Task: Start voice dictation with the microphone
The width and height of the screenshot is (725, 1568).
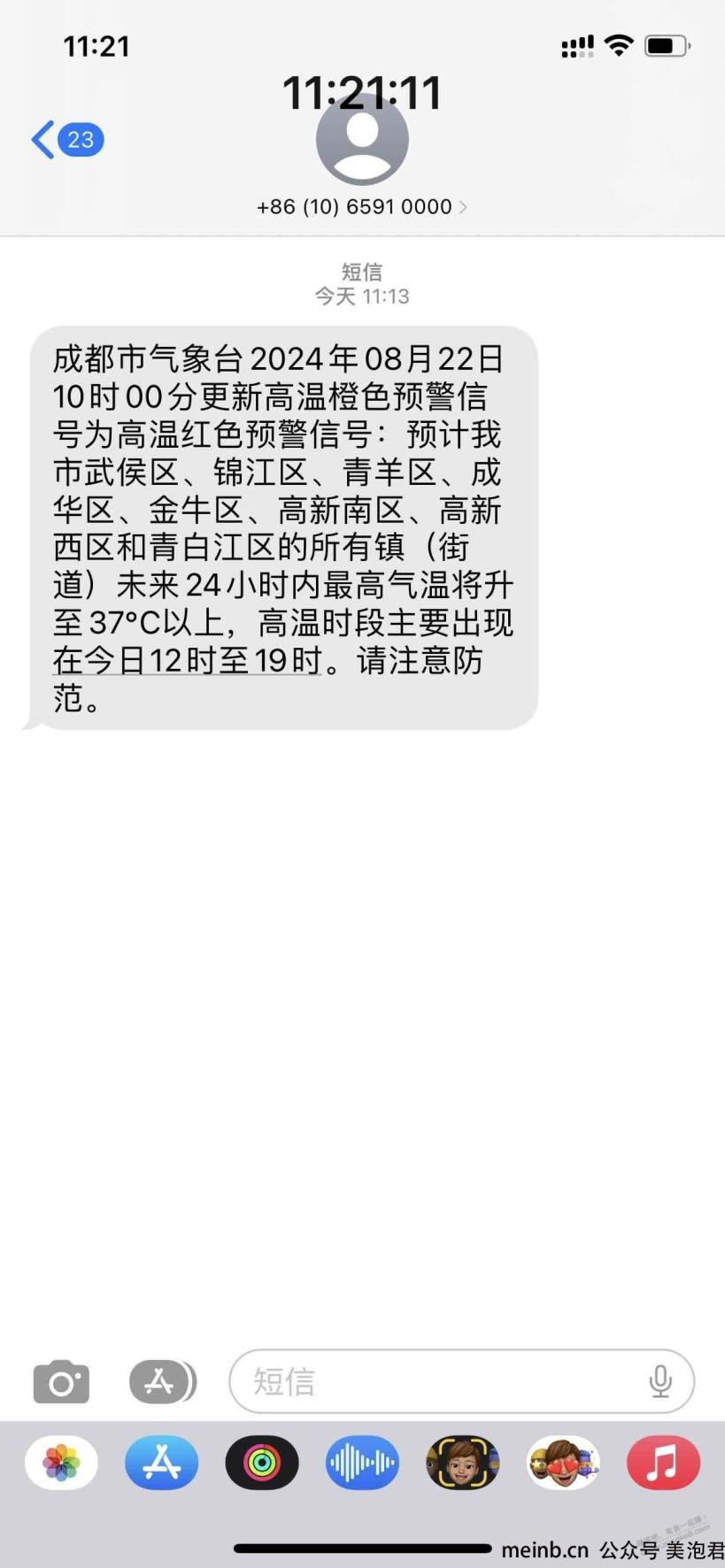Action: click(x=660, y=1381)
